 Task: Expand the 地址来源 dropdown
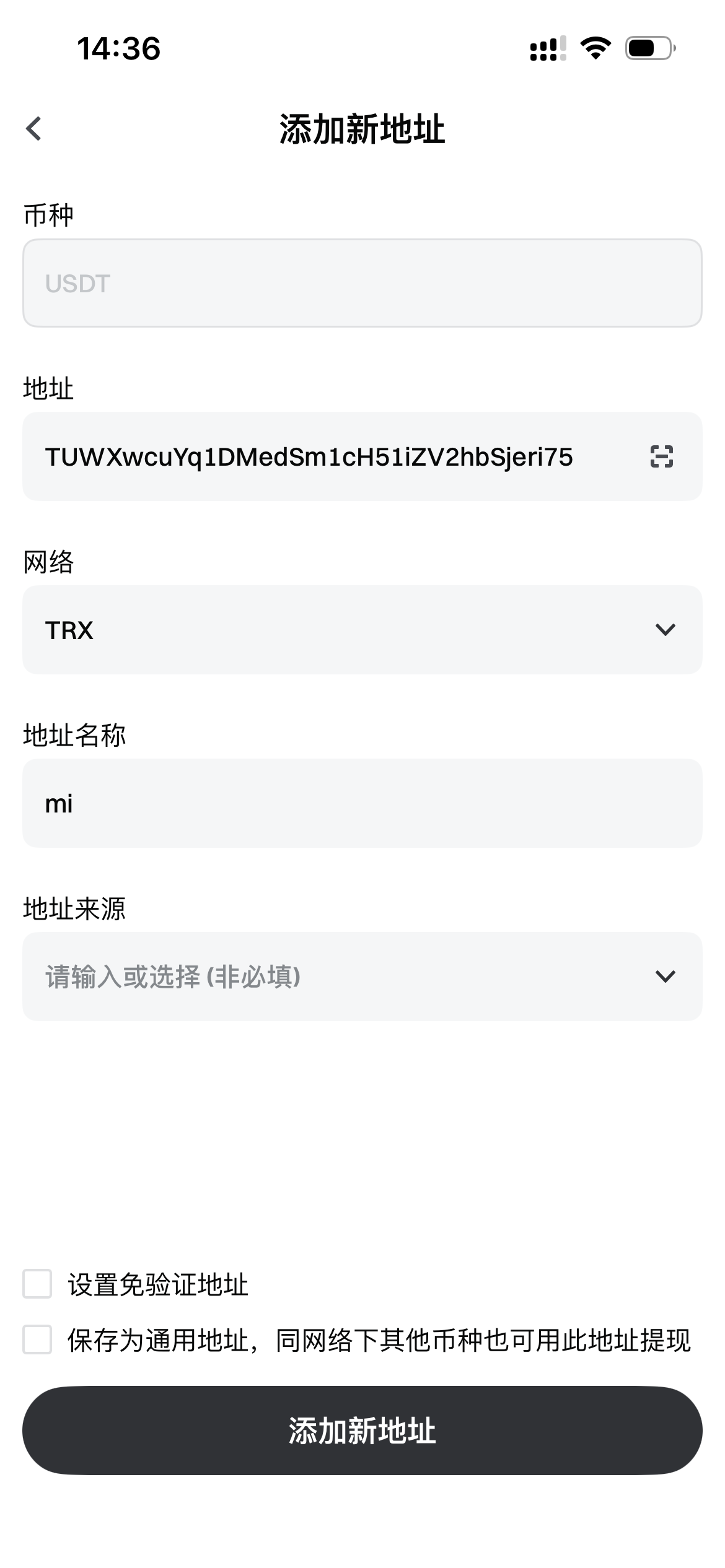click(x=362, y=977)
